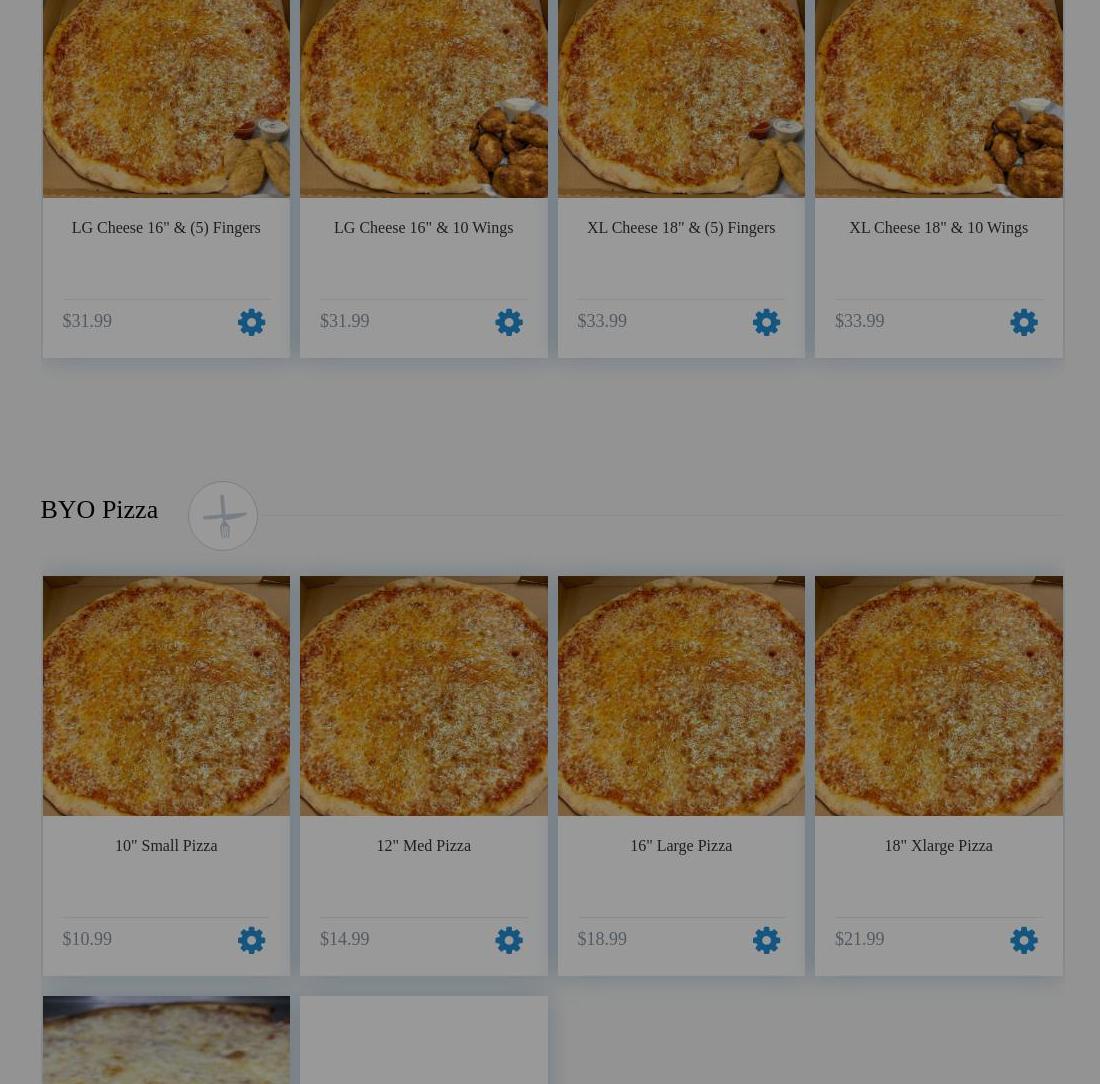View the XL Cheese 18" & (5) Fingers photo
Viewport: 1100px width, 1084px height.
(681, 98)
